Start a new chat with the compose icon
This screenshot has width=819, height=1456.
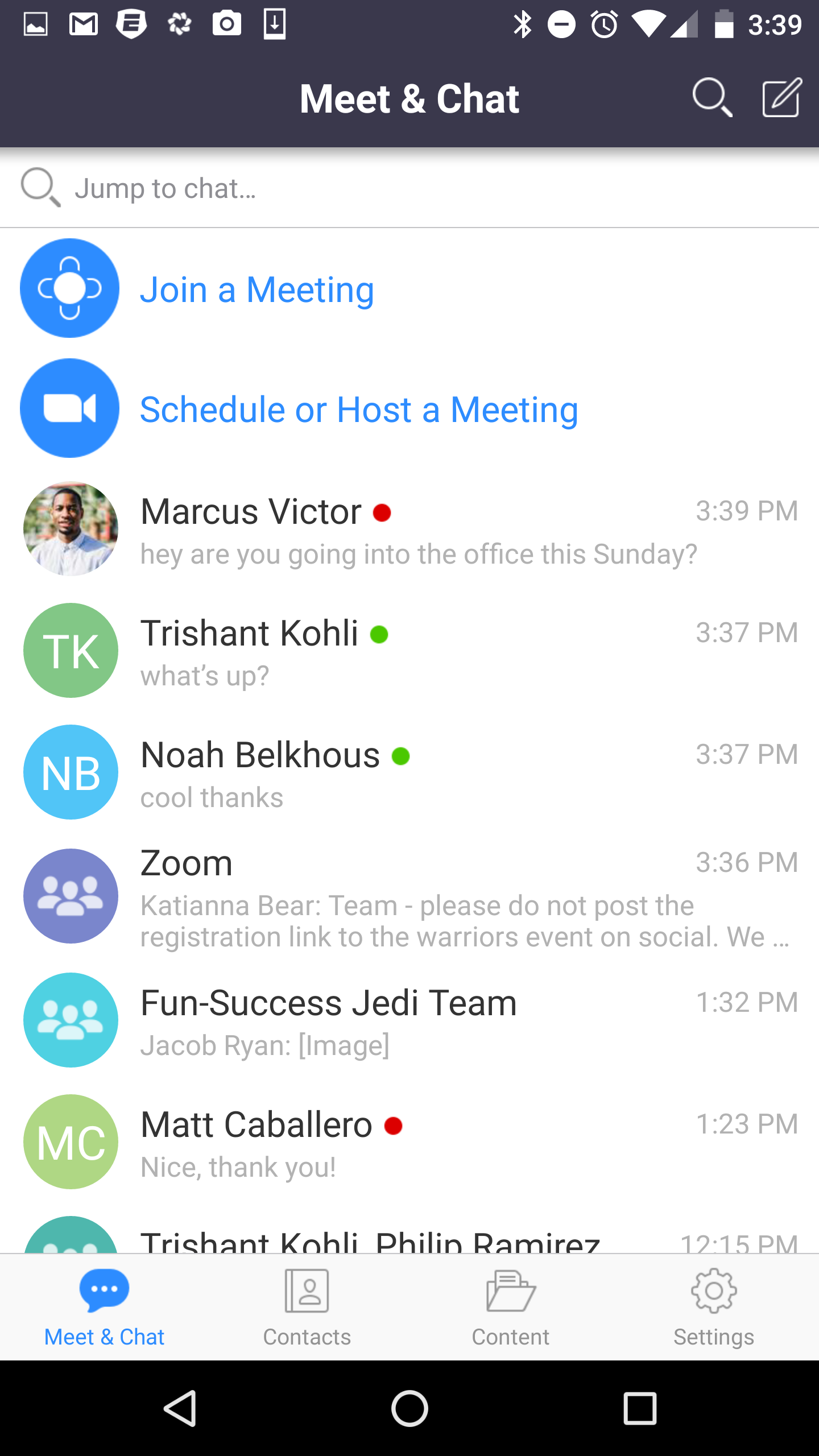tap(781, 98)
